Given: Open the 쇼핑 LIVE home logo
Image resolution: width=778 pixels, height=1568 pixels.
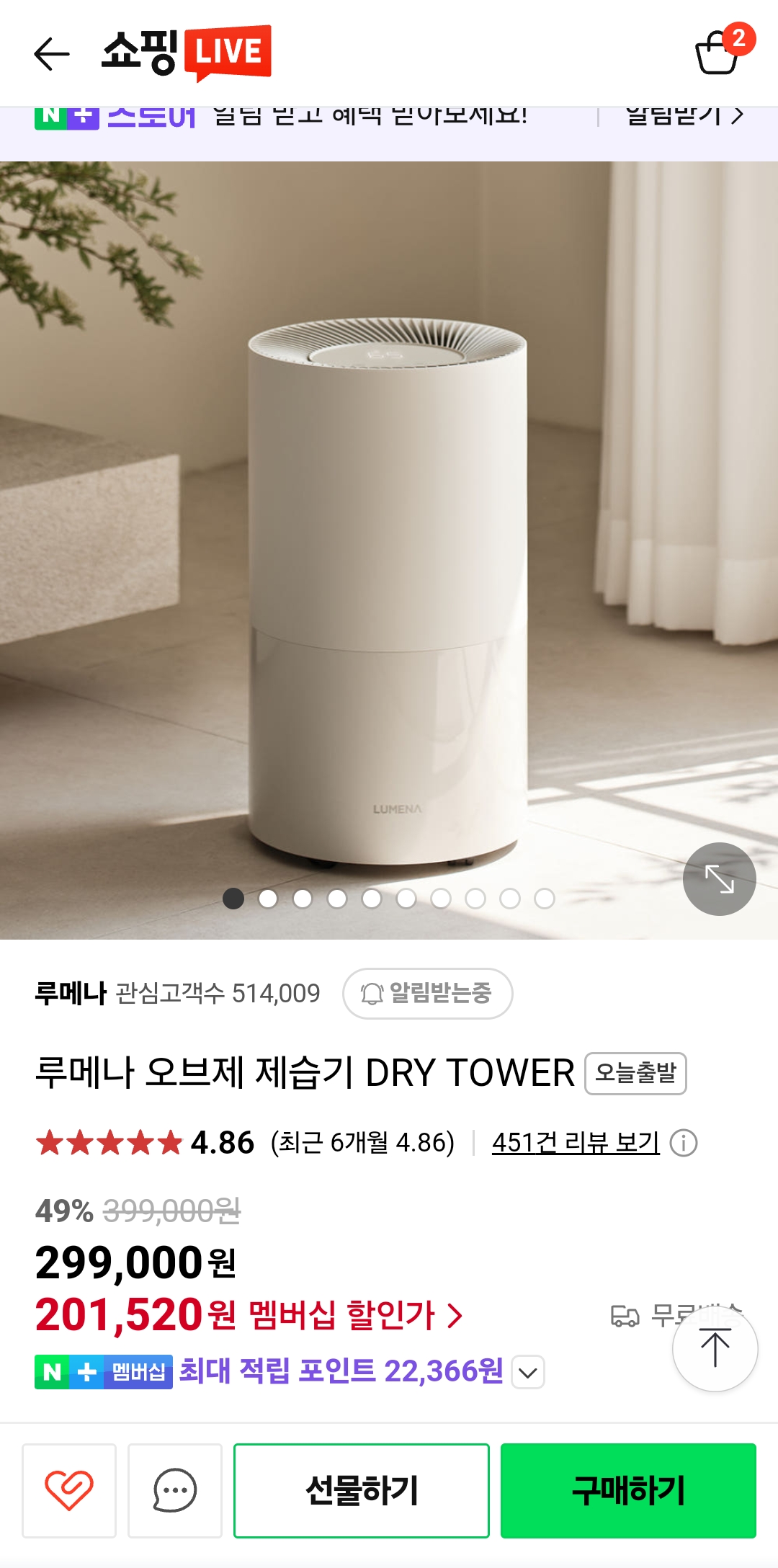Looking at the screenshot, I should coord(187,53).
